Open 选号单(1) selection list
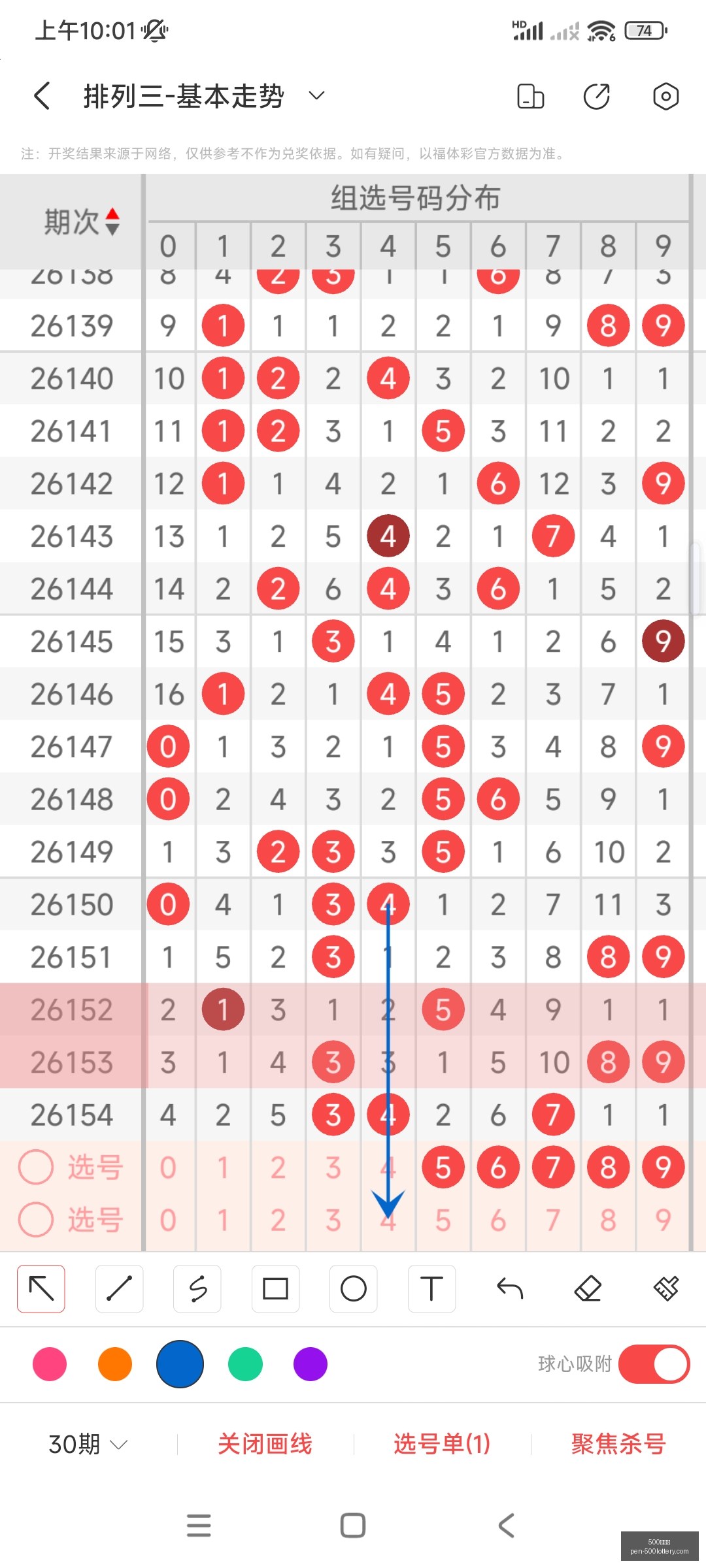The width and height of the screenshot is (706, 1568). (x=442, y=1444)
